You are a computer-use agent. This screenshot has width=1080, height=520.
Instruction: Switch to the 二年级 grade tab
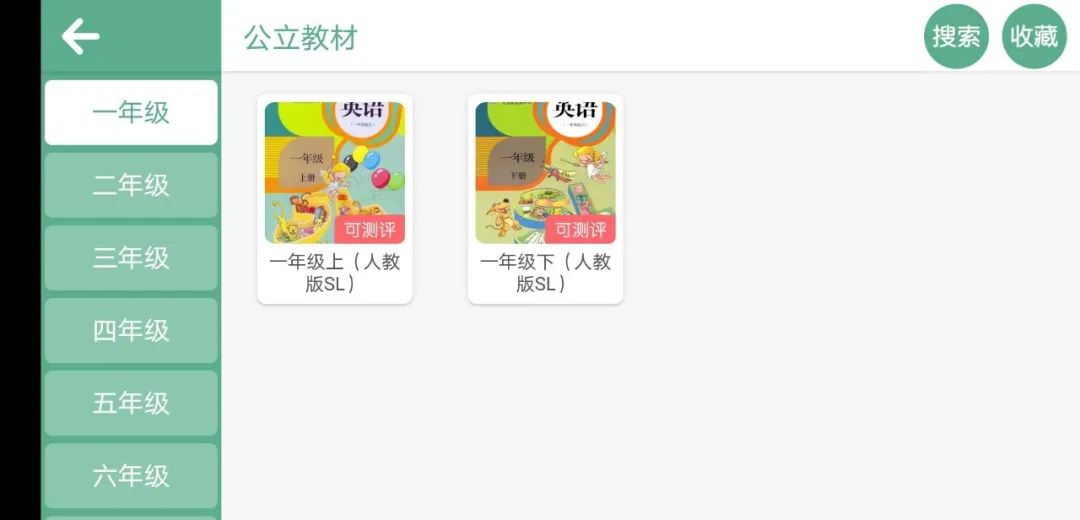(x=131, y=186)
